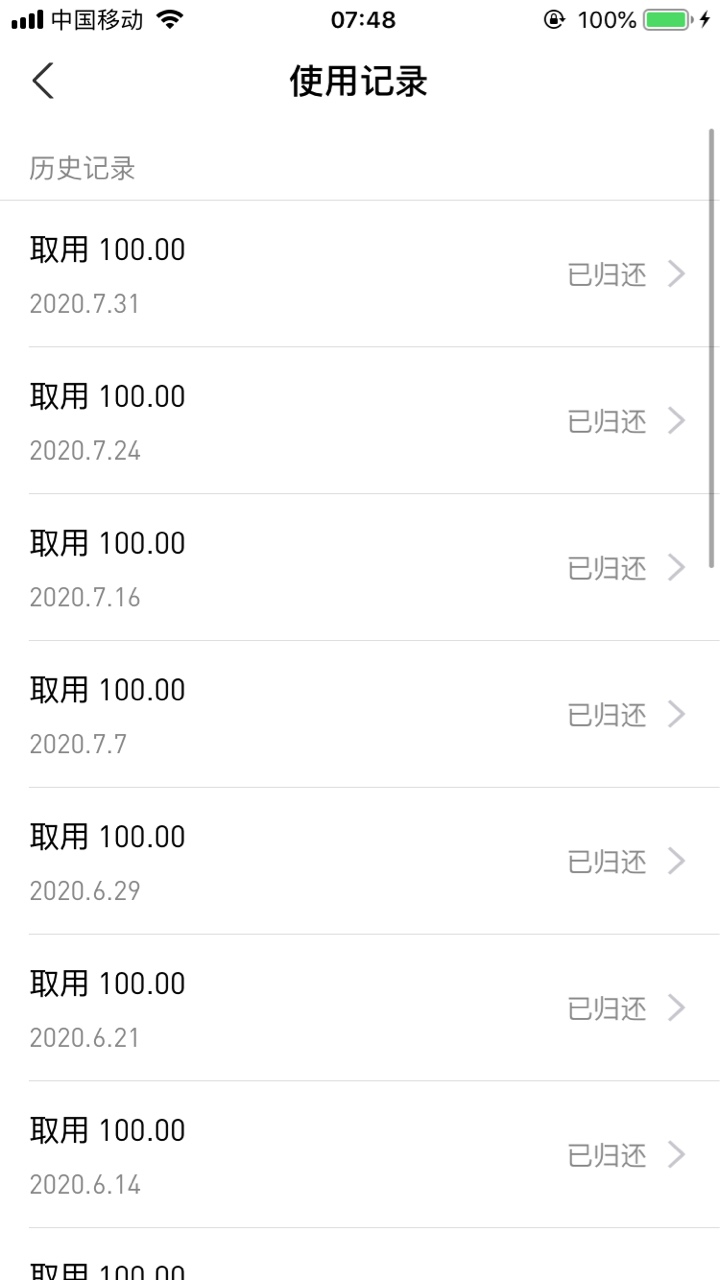The height and width of the screenshot is (1280, 720).
Task: Open the 2020.6.14 已归还 record
Action: 360,1155
